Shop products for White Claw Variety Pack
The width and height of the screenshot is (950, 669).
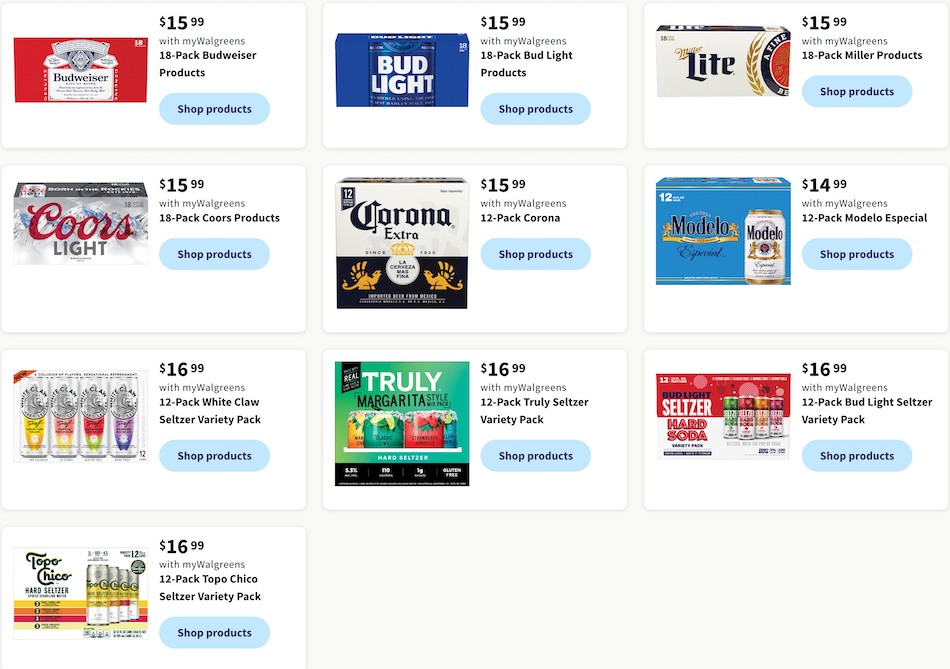point(214,456)
